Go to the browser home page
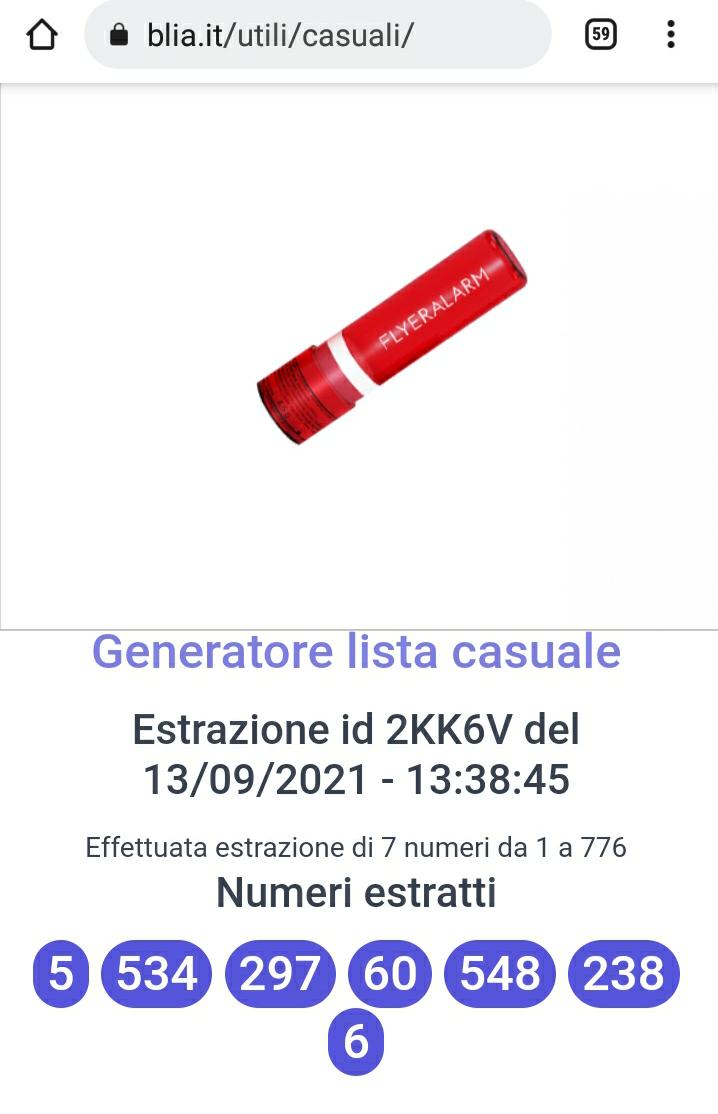 click(41, 36)
